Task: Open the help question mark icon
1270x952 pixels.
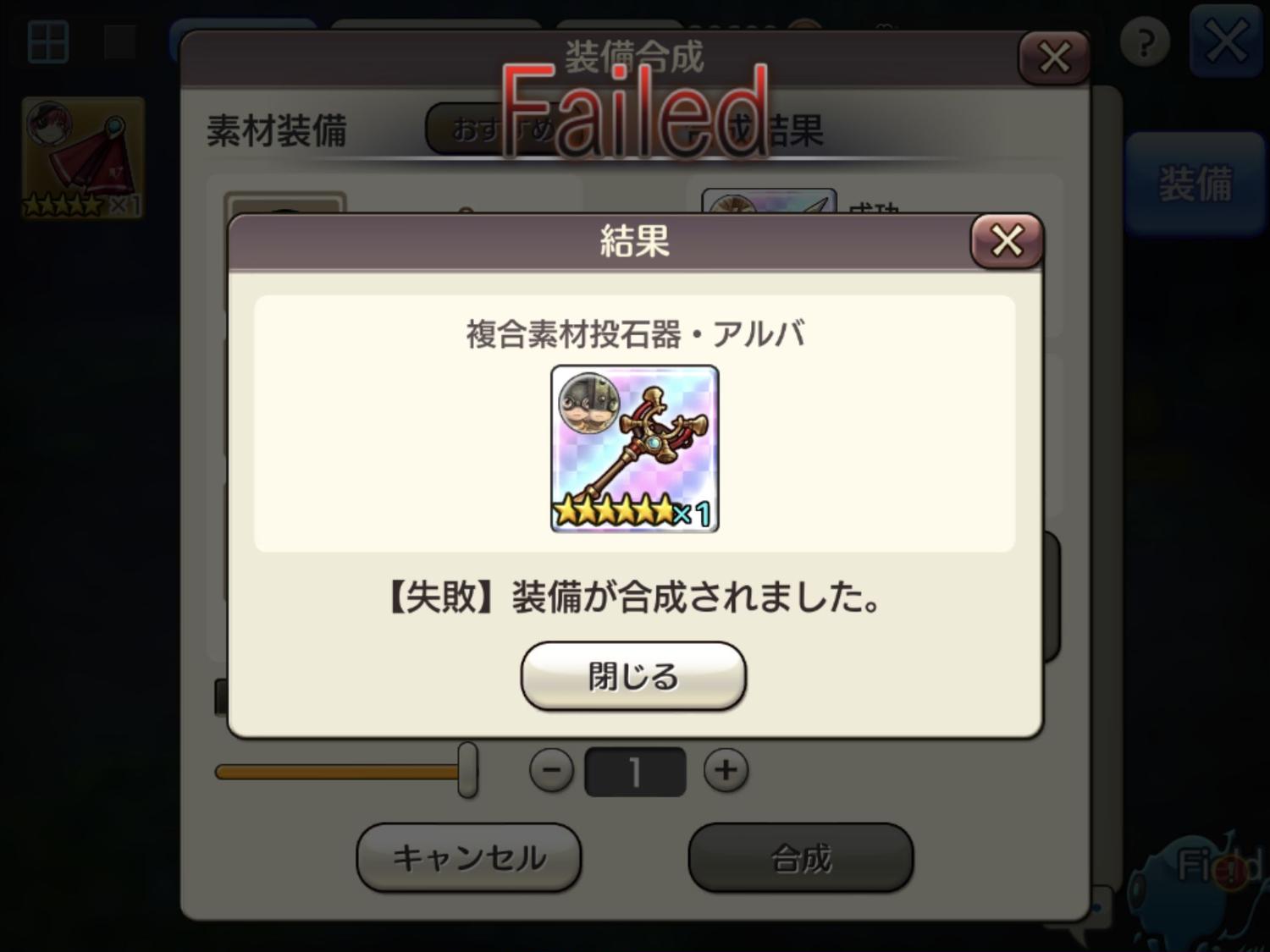Action: (1145, 41)
